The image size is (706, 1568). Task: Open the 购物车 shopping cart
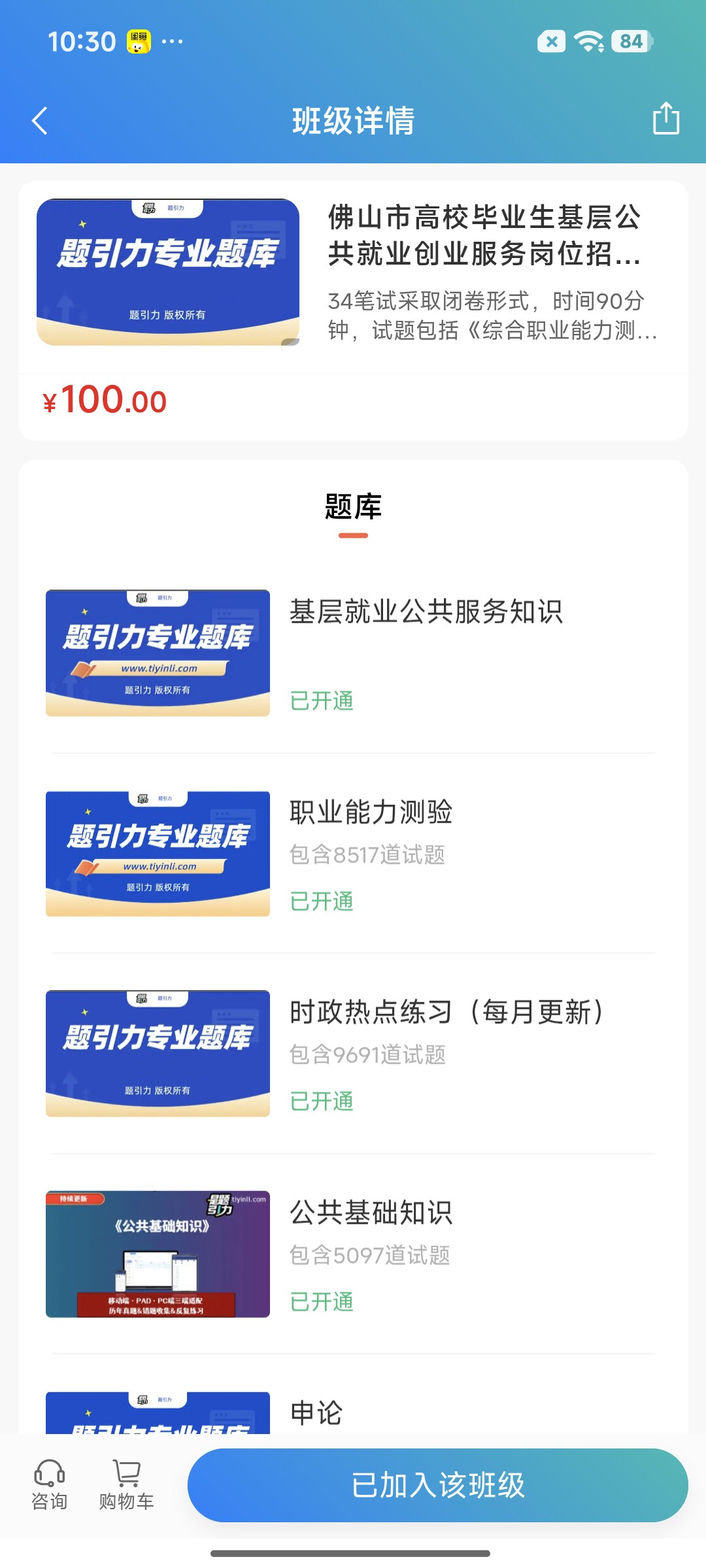(x=126, y=1485)
